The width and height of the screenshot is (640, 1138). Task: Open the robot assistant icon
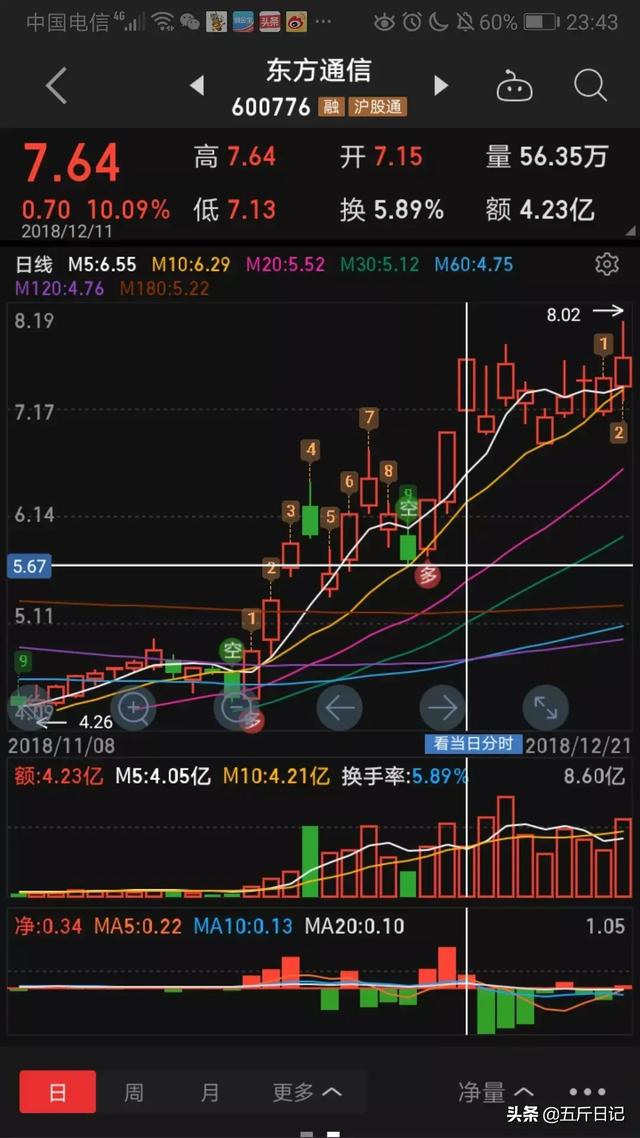pyautogui.click(x=514, y=86)
